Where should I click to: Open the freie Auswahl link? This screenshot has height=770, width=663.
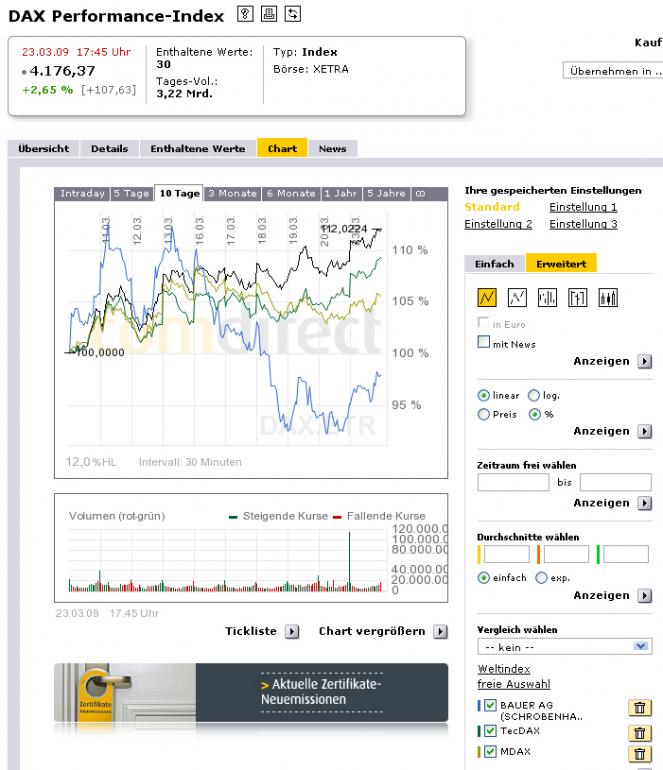[x=513, y=685]
